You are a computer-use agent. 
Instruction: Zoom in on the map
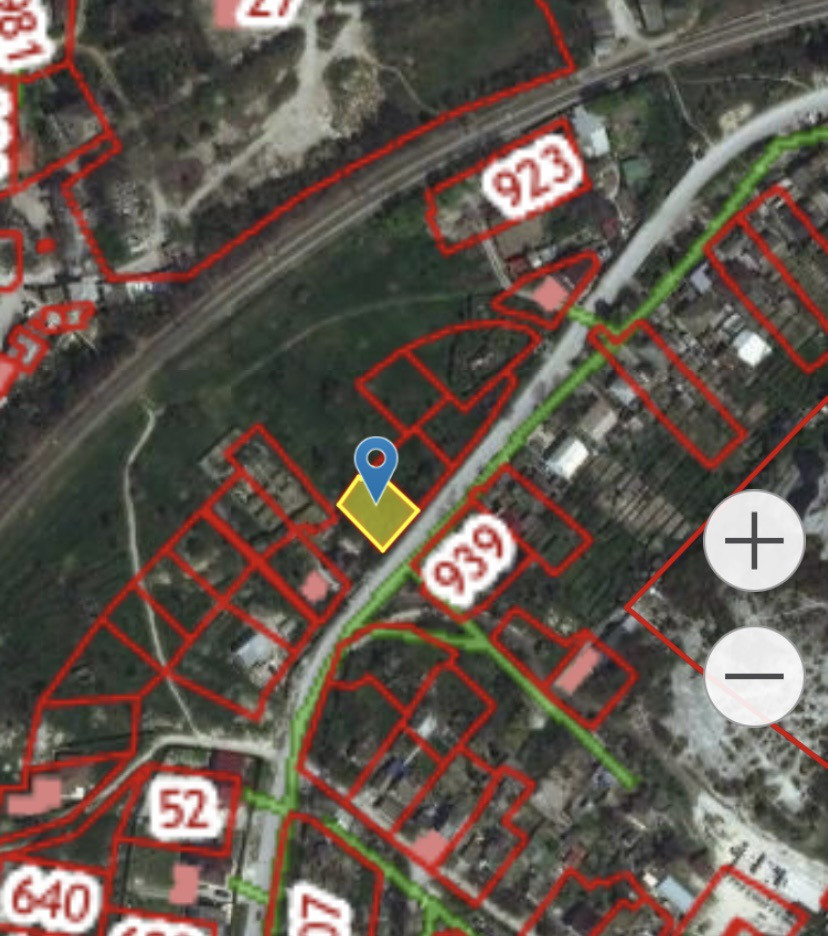[x=754, y=541]
